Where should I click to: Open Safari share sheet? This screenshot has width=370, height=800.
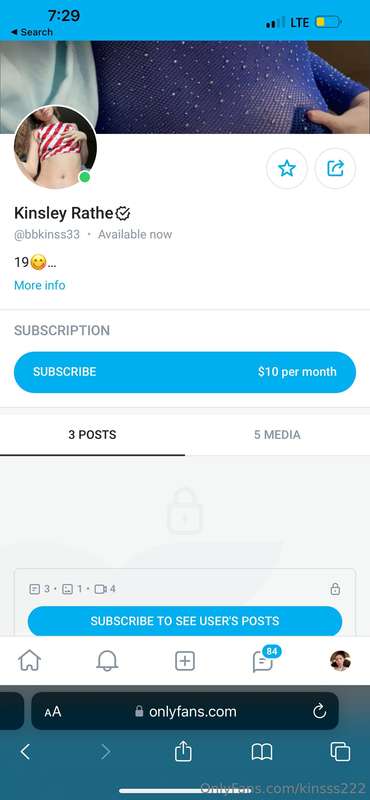(x=183, y=751)
